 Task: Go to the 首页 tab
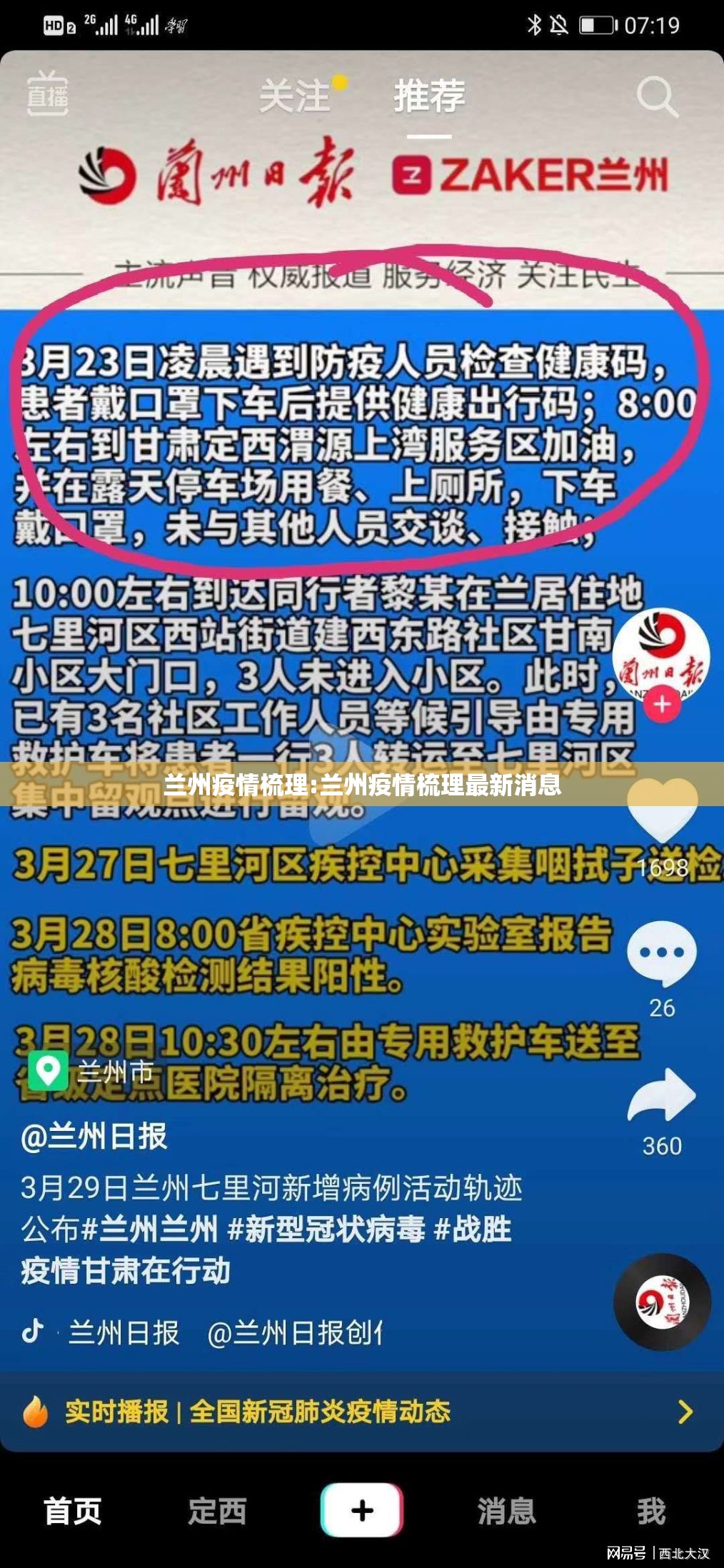tap(72, 1510)
